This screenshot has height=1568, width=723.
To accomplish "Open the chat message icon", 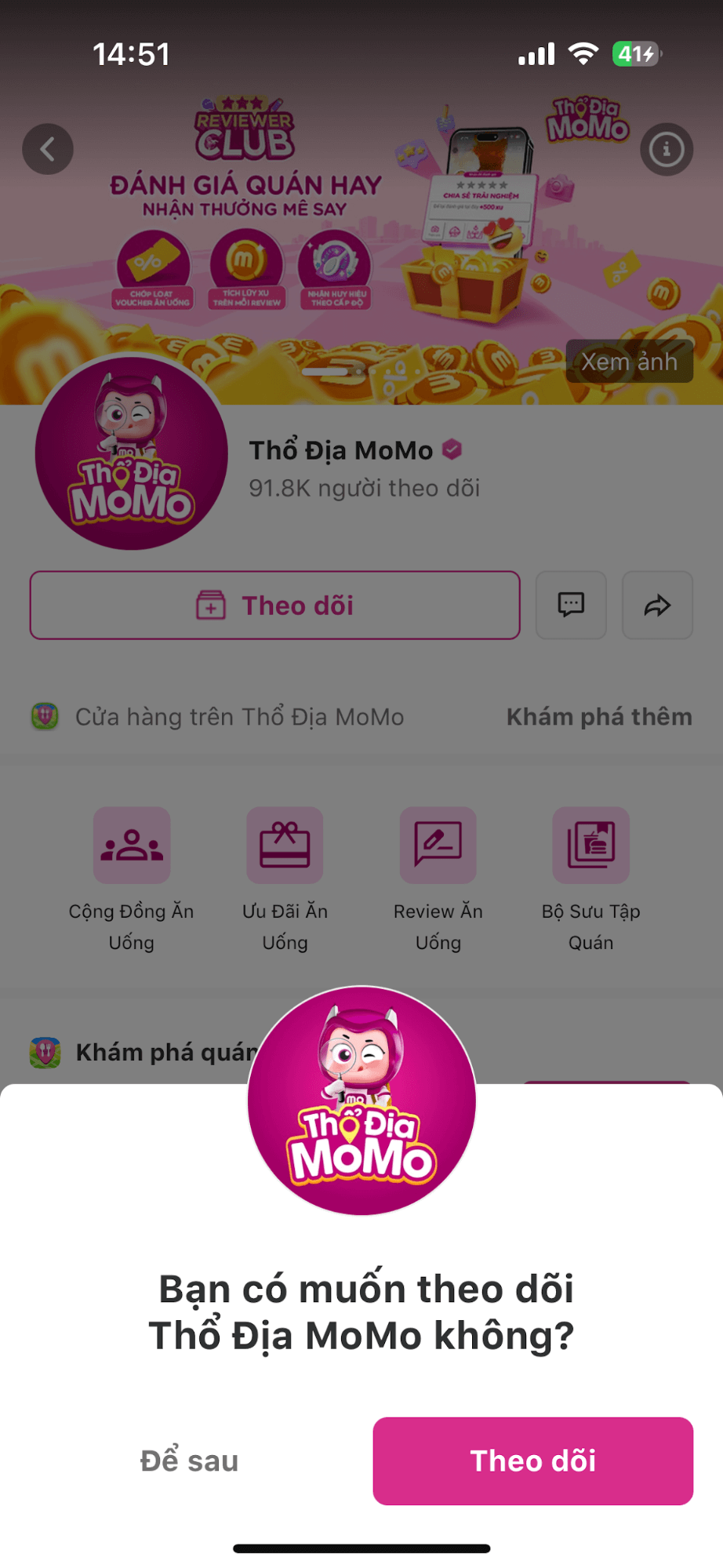I will tap(570, 605).
